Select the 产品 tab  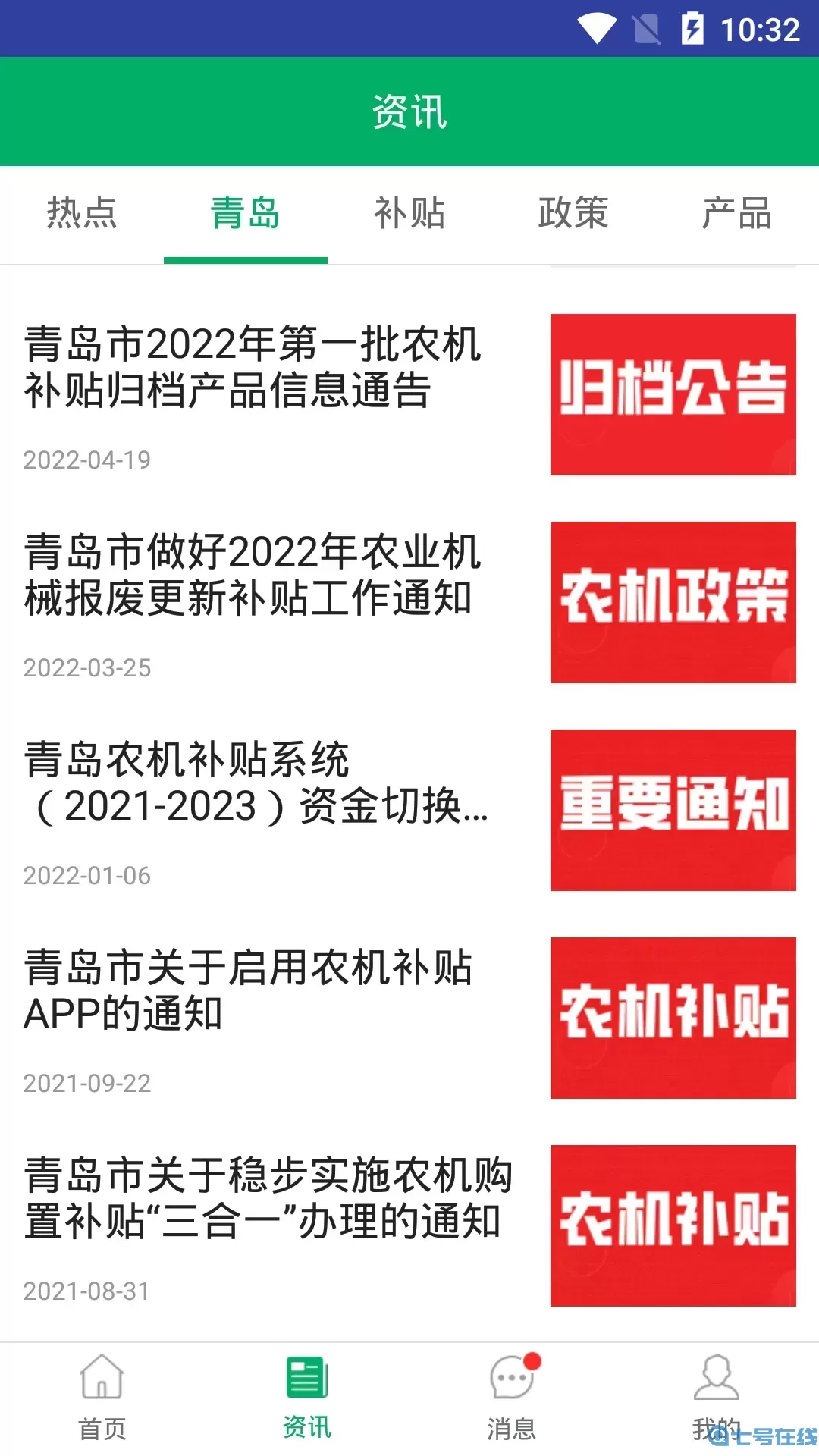737,215
